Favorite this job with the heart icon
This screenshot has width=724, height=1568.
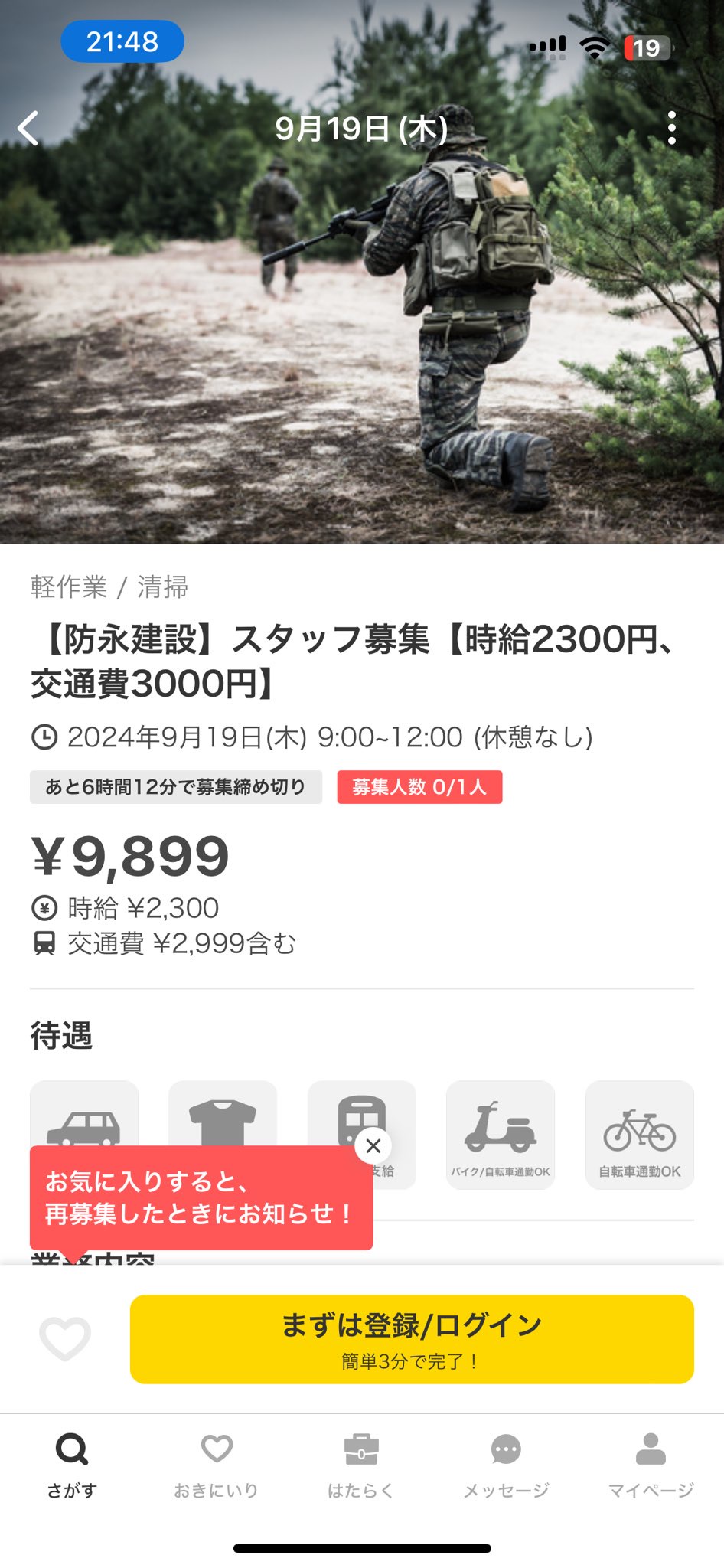tap(65, 1339)
